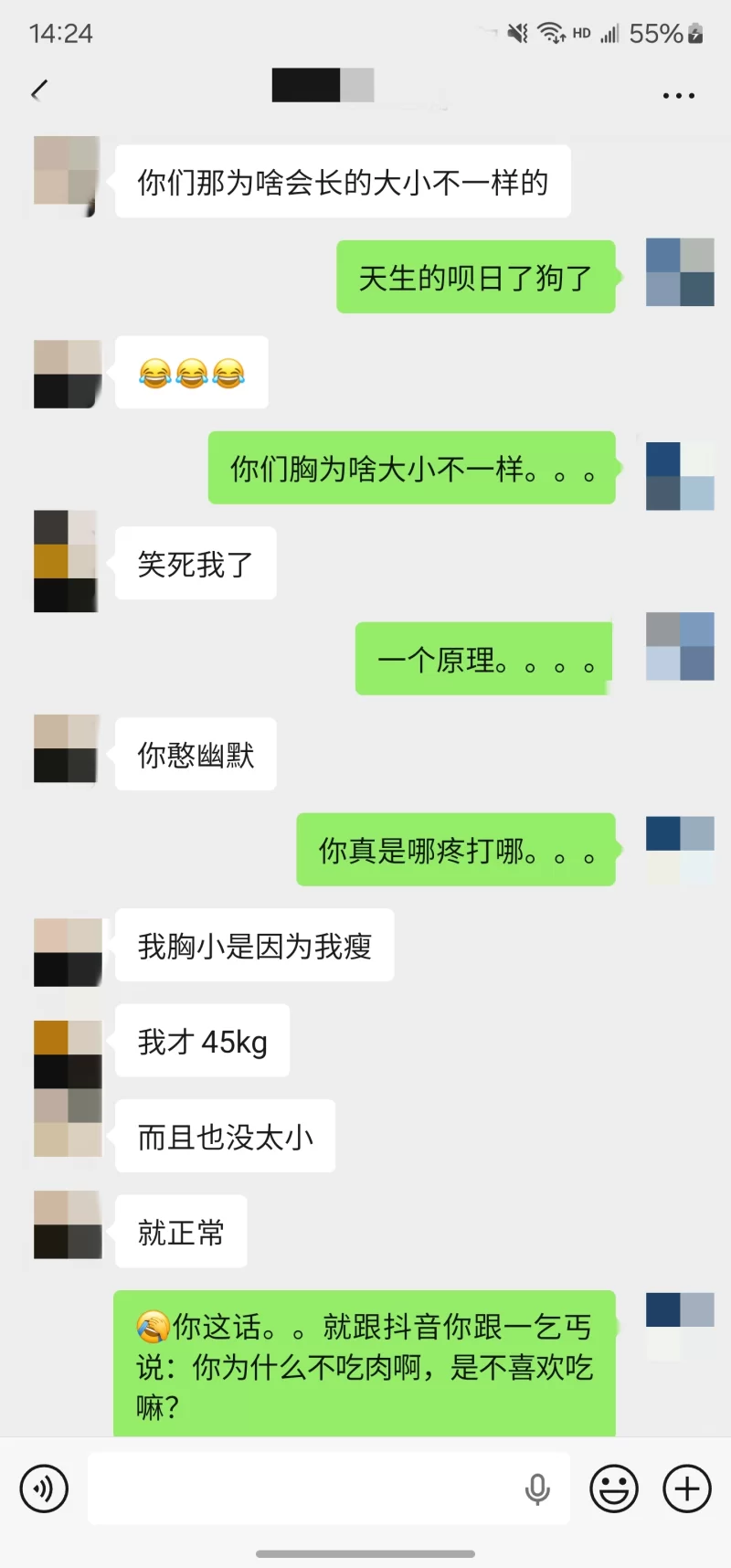Switch to voice message input
The width and height of the screenshot is (731, 1568).
(44, 1489)
